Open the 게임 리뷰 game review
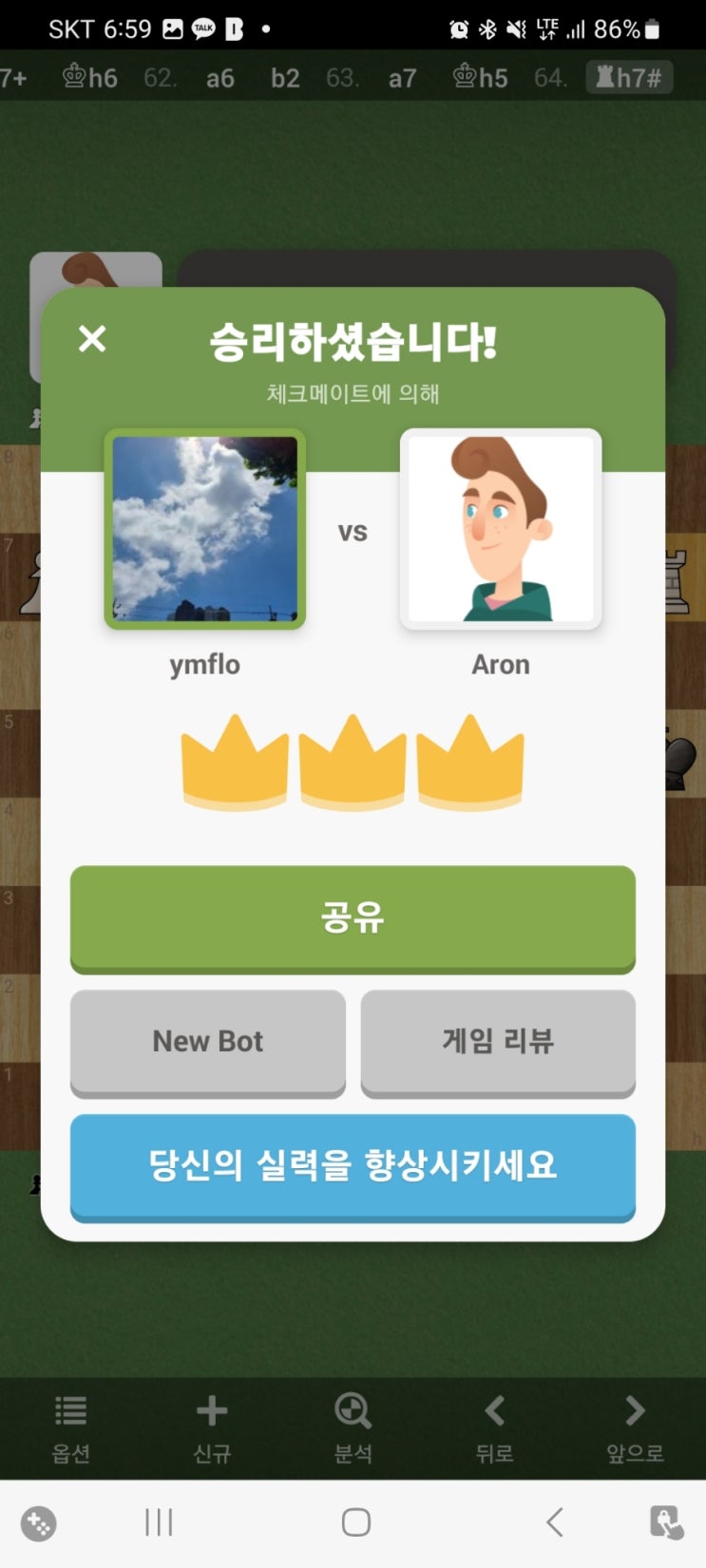 tap(498, 1042)
